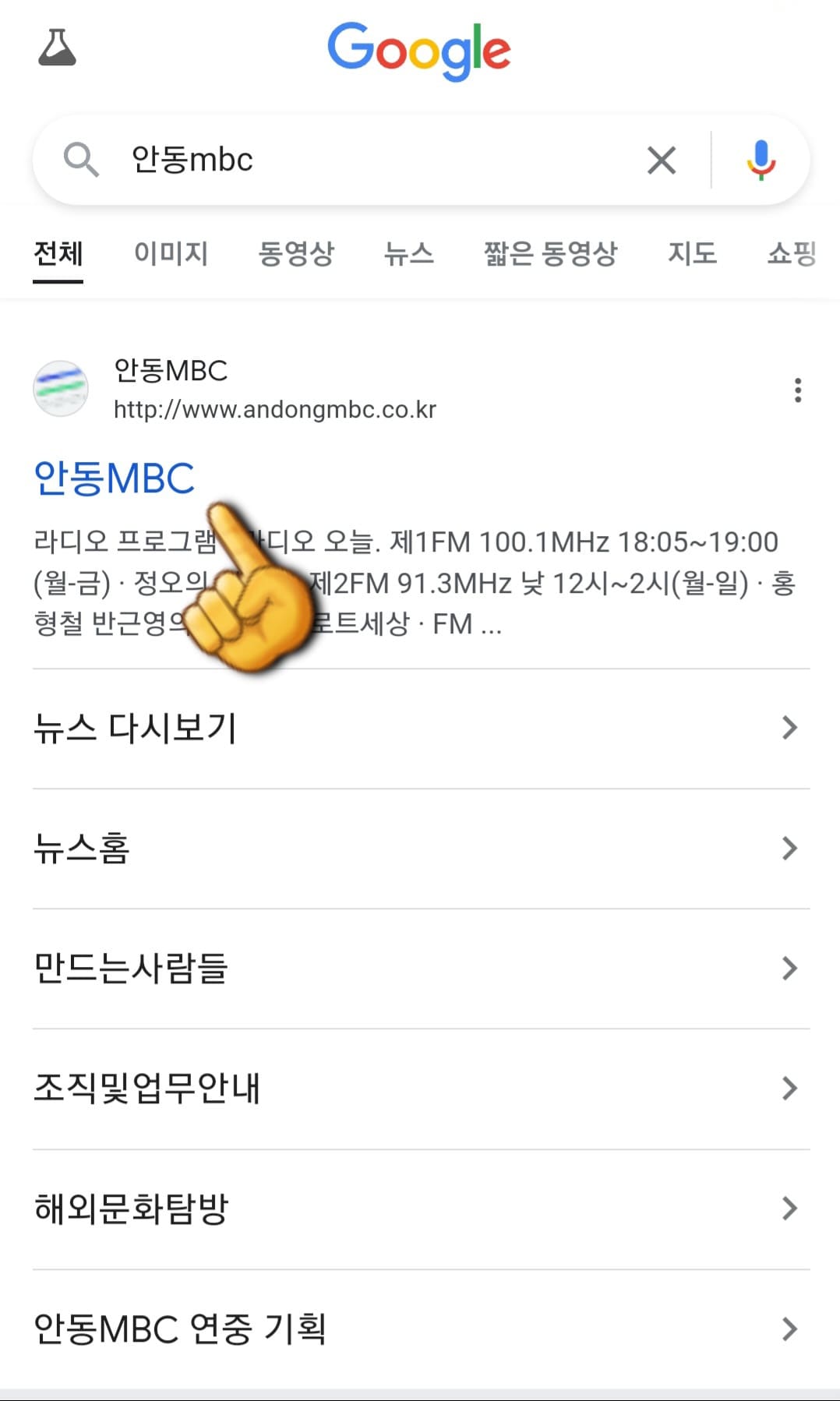Expand the 뉴스홈 section arrow
The width and height of the screenshot is (840, 1401).
(791, 849)
